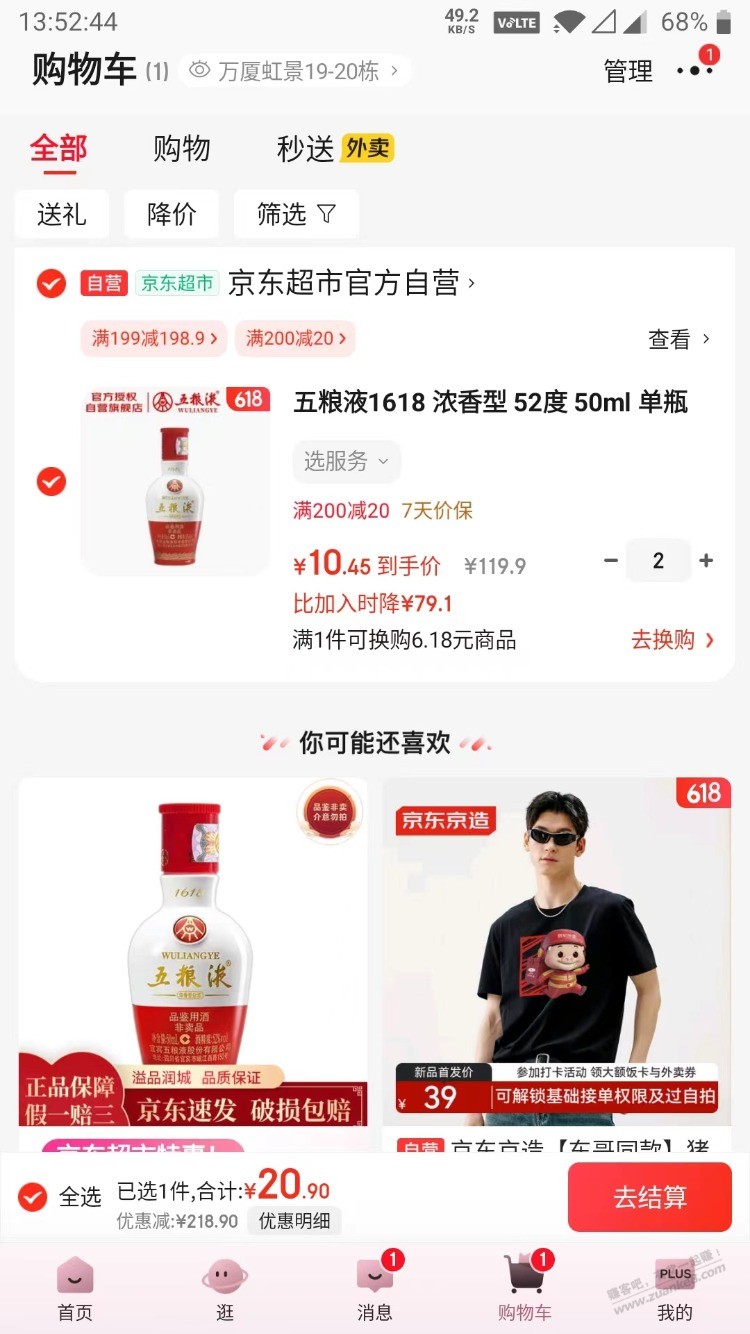The height and width of the screenshot is (1334, 750).
Task: Select the 降价 filter chip
Action: click(x=172, y=214)
